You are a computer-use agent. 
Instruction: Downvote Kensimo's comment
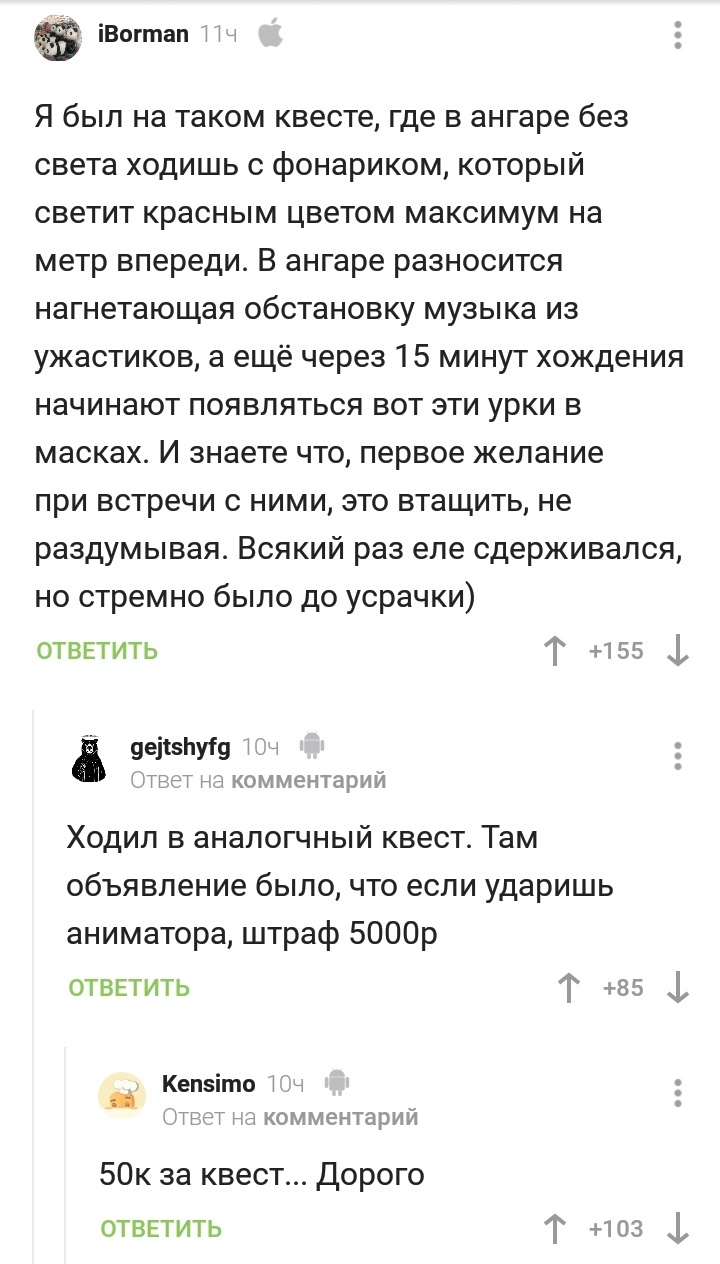677,1229
